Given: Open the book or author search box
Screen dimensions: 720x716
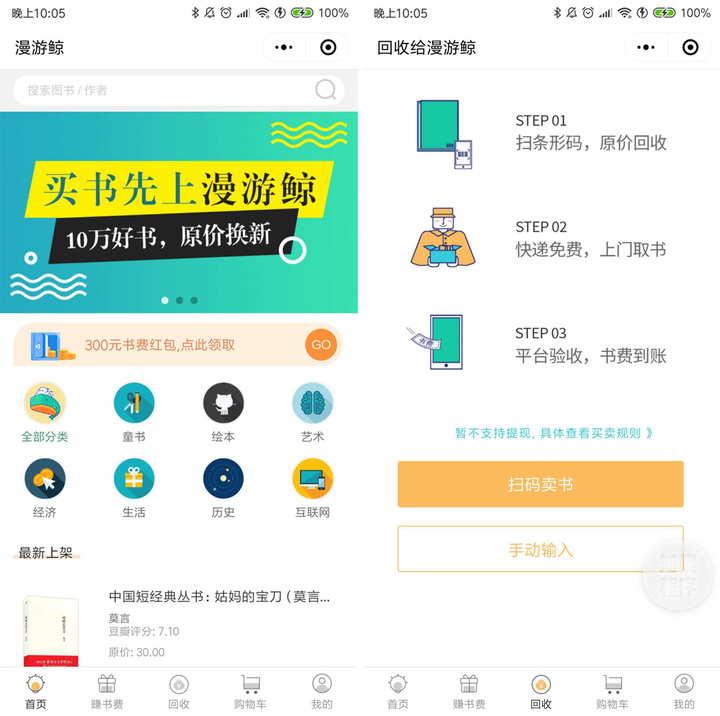Looking at the screenshot, I should coord(170,90).
